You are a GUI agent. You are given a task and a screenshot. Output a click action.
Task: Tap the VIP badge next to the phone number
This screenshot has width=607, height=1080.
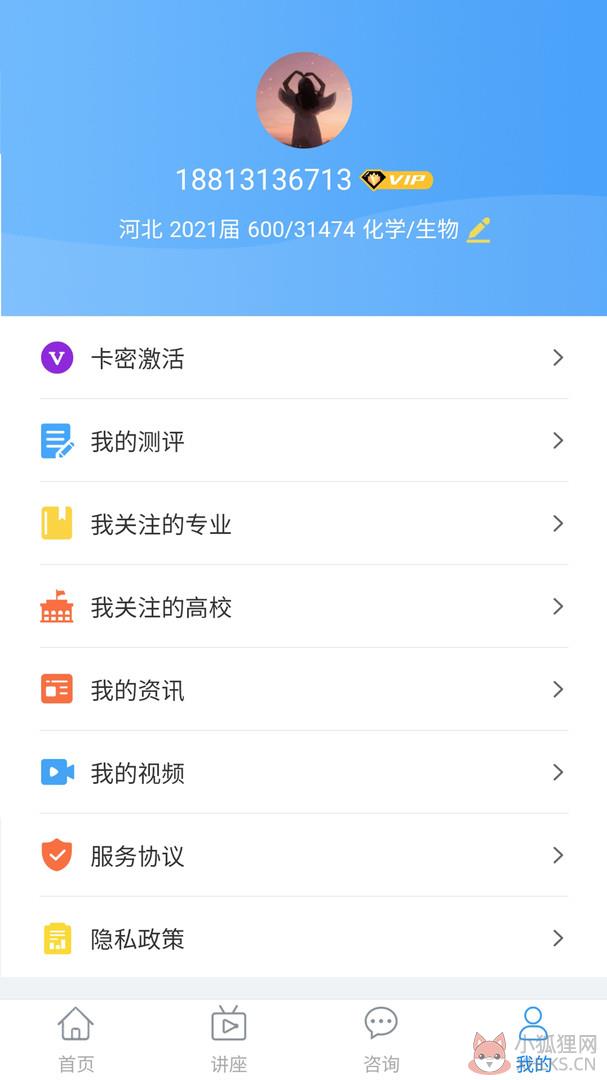click(x=397, y=180)
